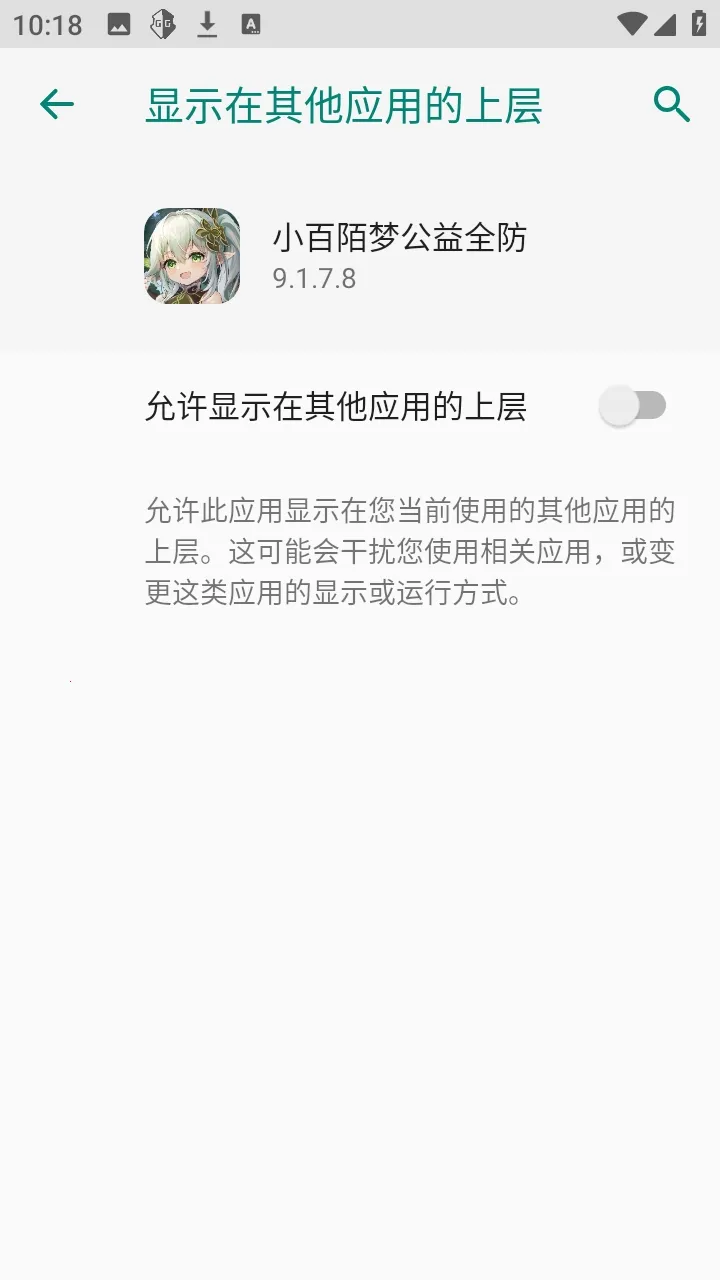
Task: Turn on display over other apps permission
Action: 634,405
